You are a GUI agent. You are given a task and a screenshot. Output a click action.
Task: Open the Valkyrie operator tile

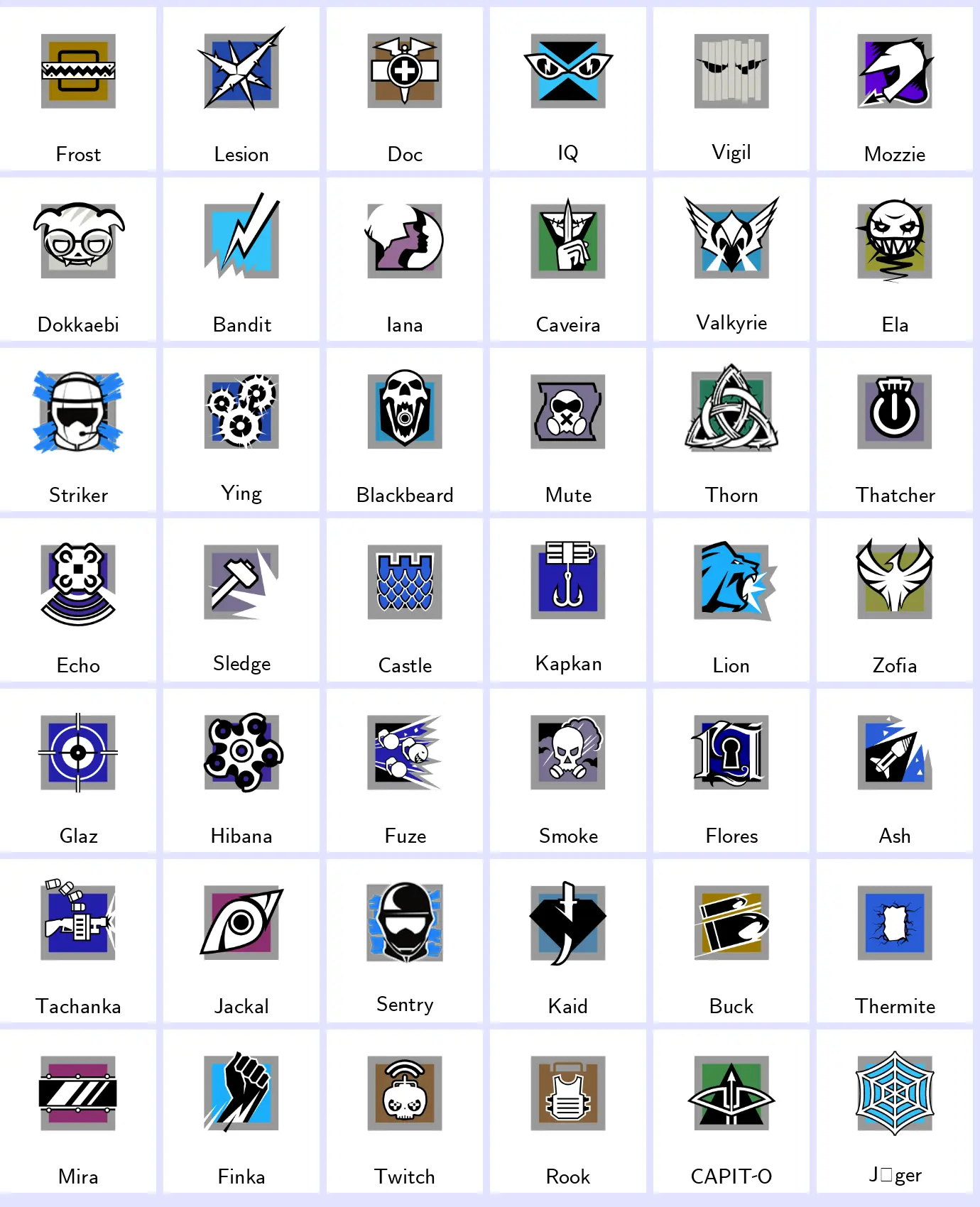(x=731, y=259)
